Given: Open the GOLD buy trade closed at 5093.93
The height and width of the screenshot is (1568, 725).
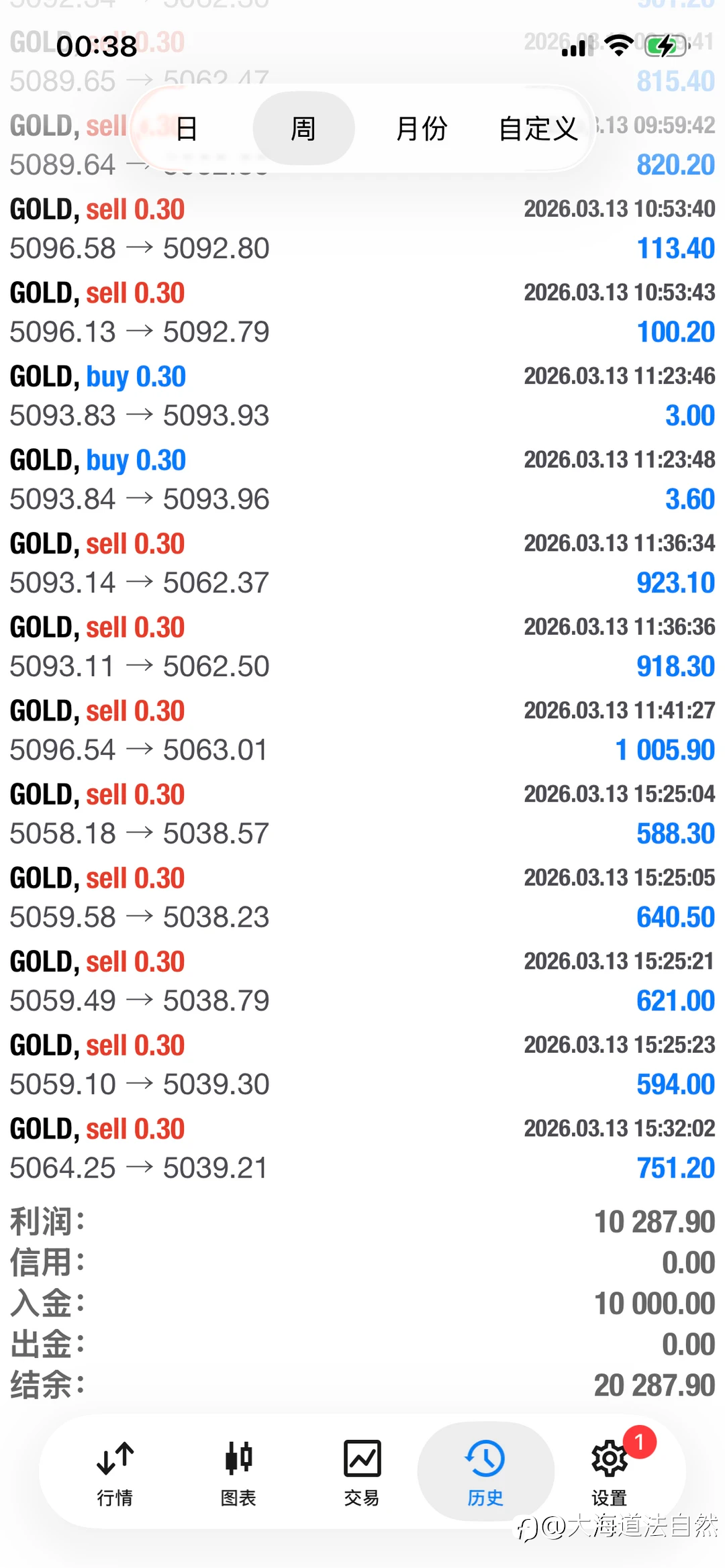Looking at the screenshot, I should tap(362, 396).
